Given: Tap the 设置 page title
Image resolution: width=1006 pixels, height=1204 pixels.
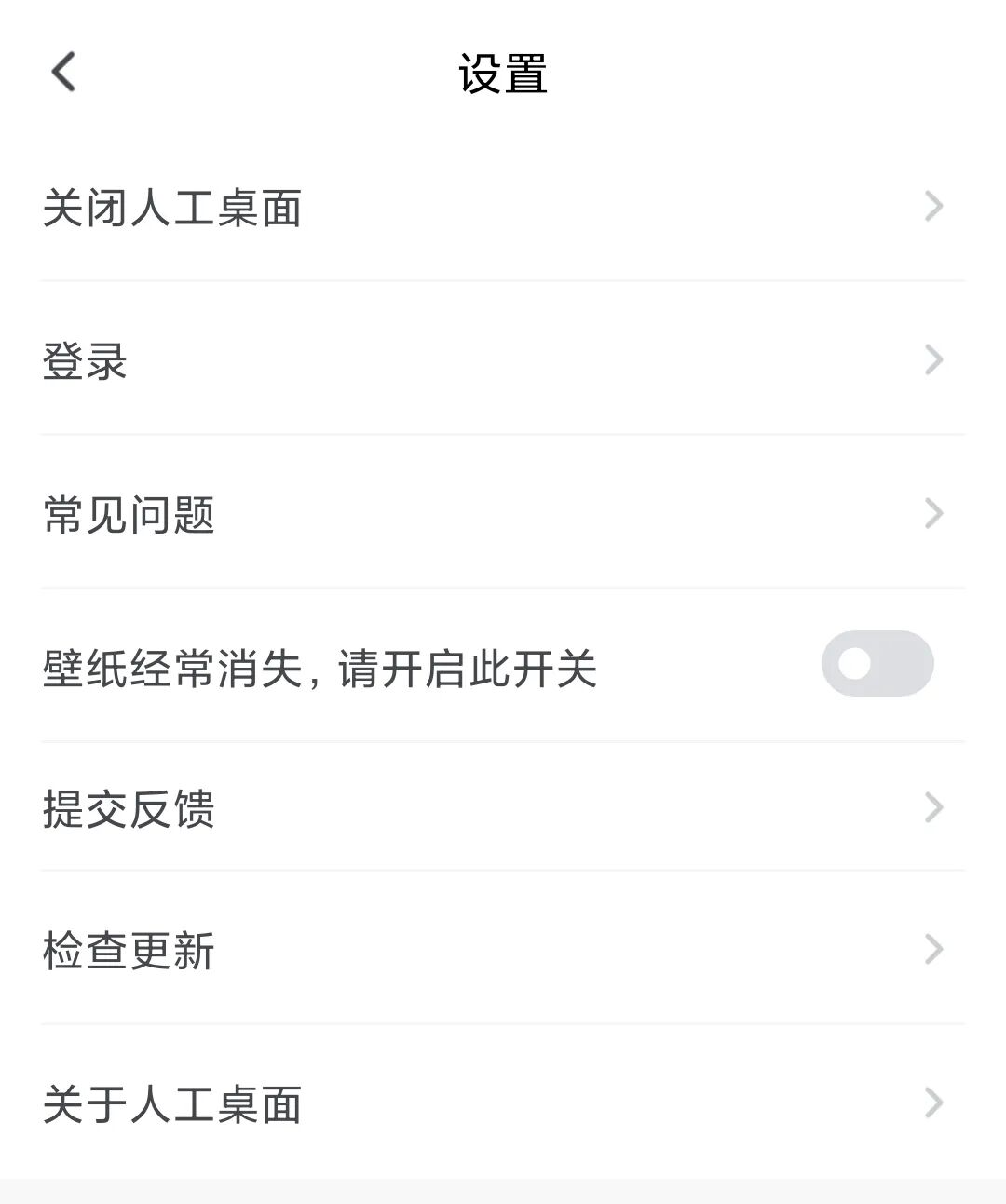Looking at the screenshot, I should click(503, 72).
